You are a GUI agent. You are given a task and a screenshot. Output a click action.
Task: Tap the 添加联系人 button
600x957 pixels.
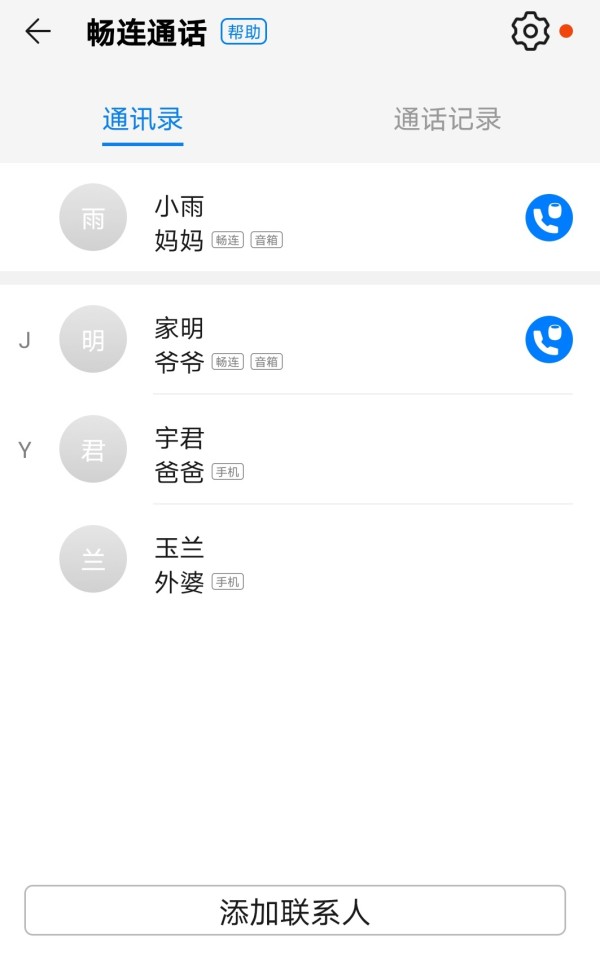pos(295,911)
